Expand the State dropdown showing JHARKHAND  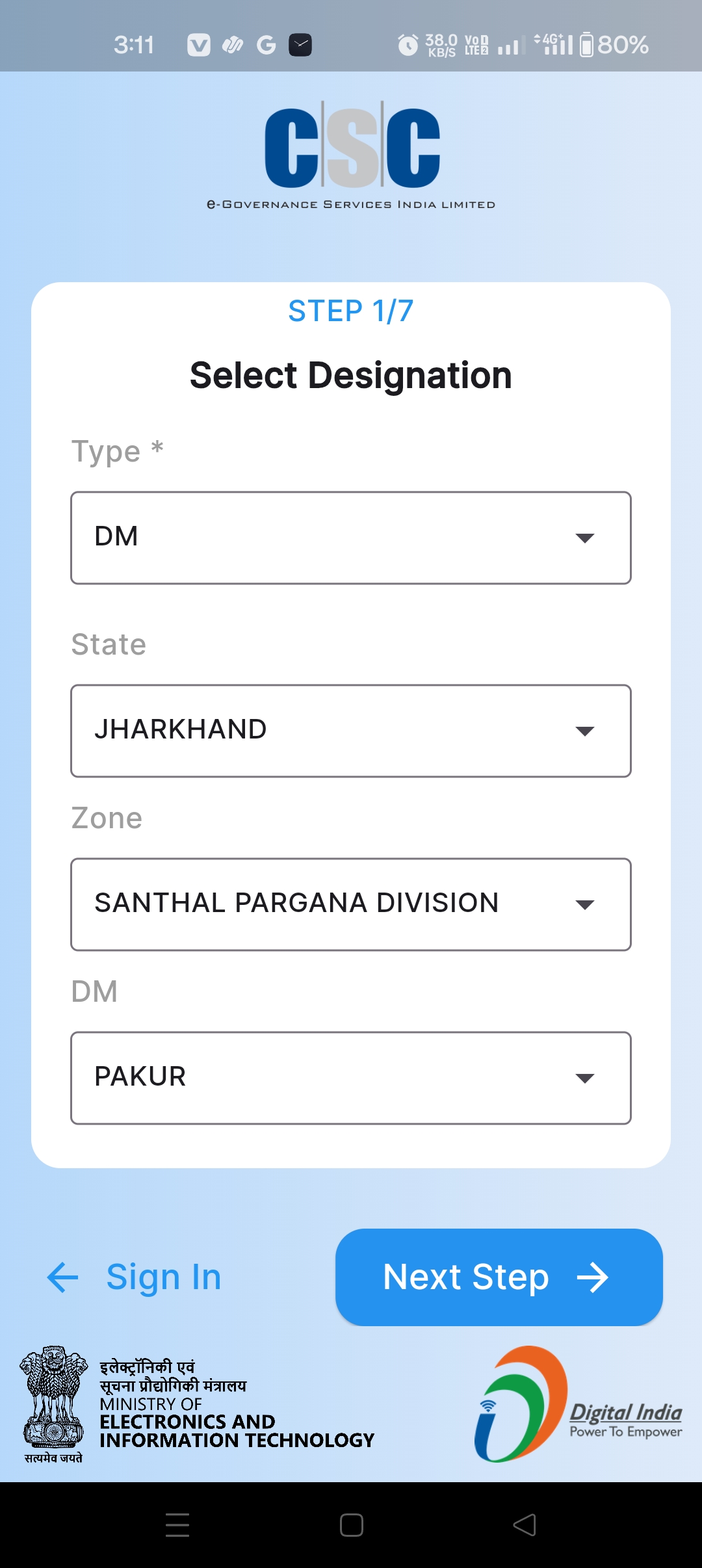pyautogui.click(x=351, y=731)
